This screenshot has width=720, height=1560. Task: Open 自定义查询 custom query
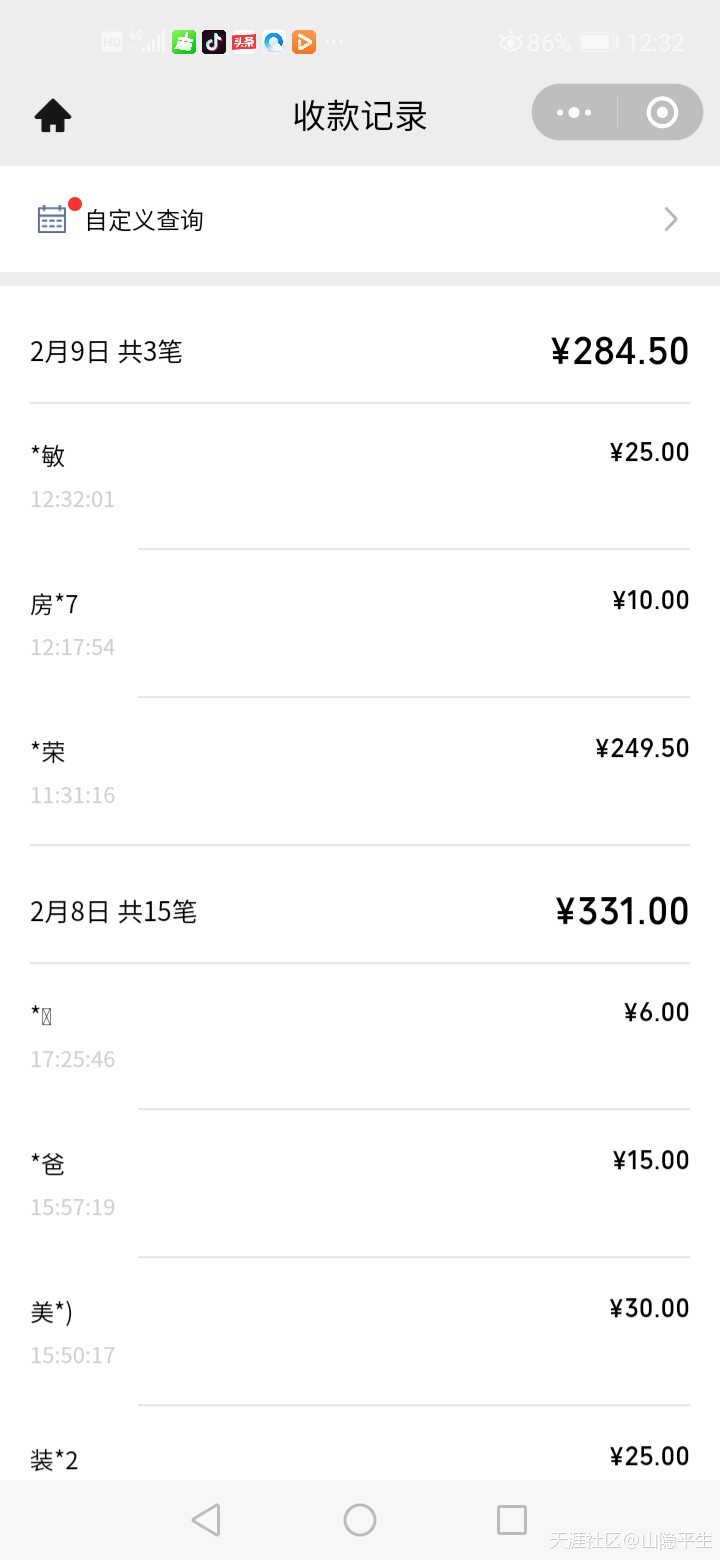(x=360, y=219)
